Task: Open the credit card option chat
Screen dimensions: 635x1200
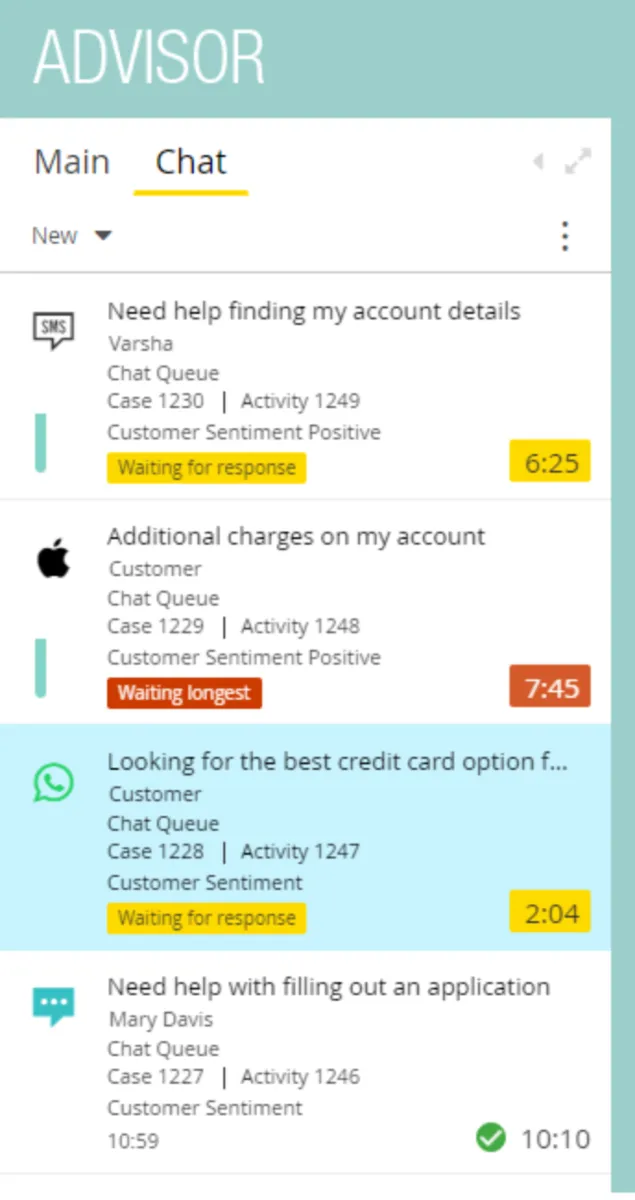Action: click(337, 762)
